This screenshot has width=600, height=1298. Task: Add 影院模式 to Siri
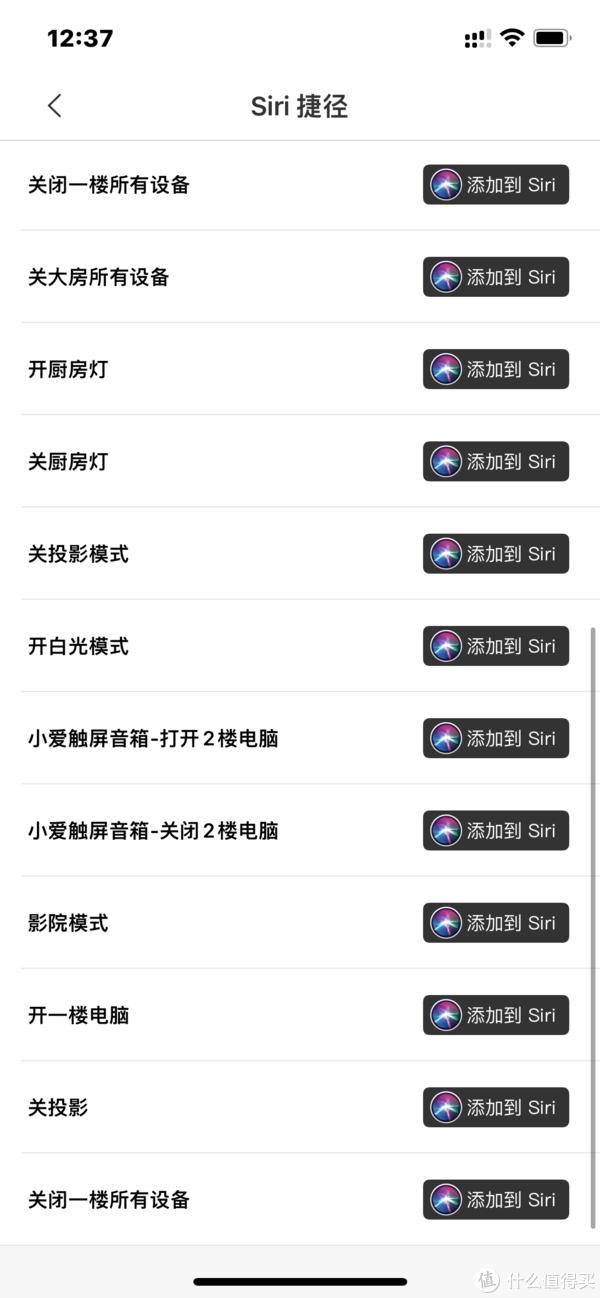(x=496, y=923)
